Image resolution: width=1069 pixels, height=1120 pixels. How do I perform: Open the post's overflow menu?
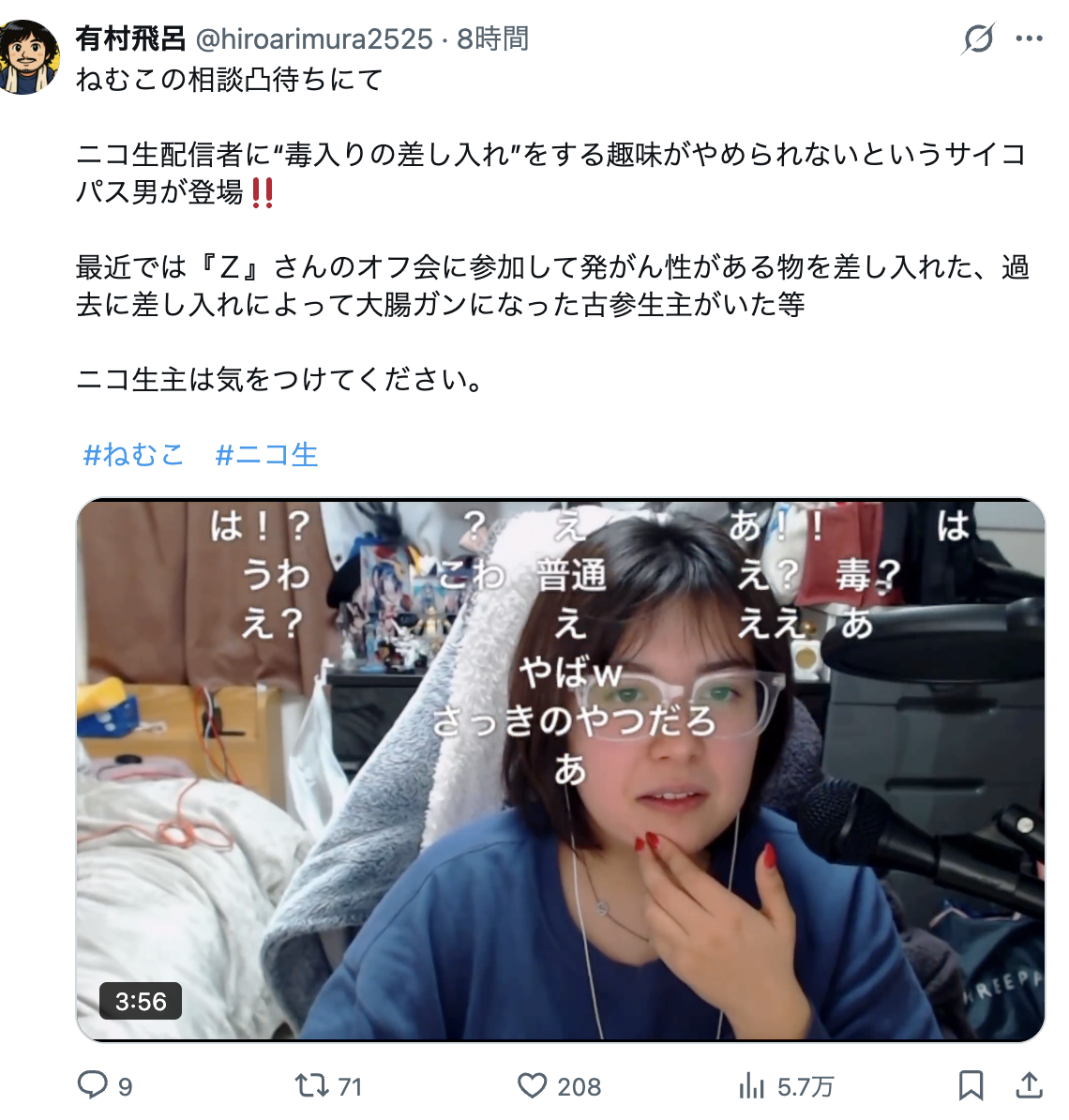1029,39
